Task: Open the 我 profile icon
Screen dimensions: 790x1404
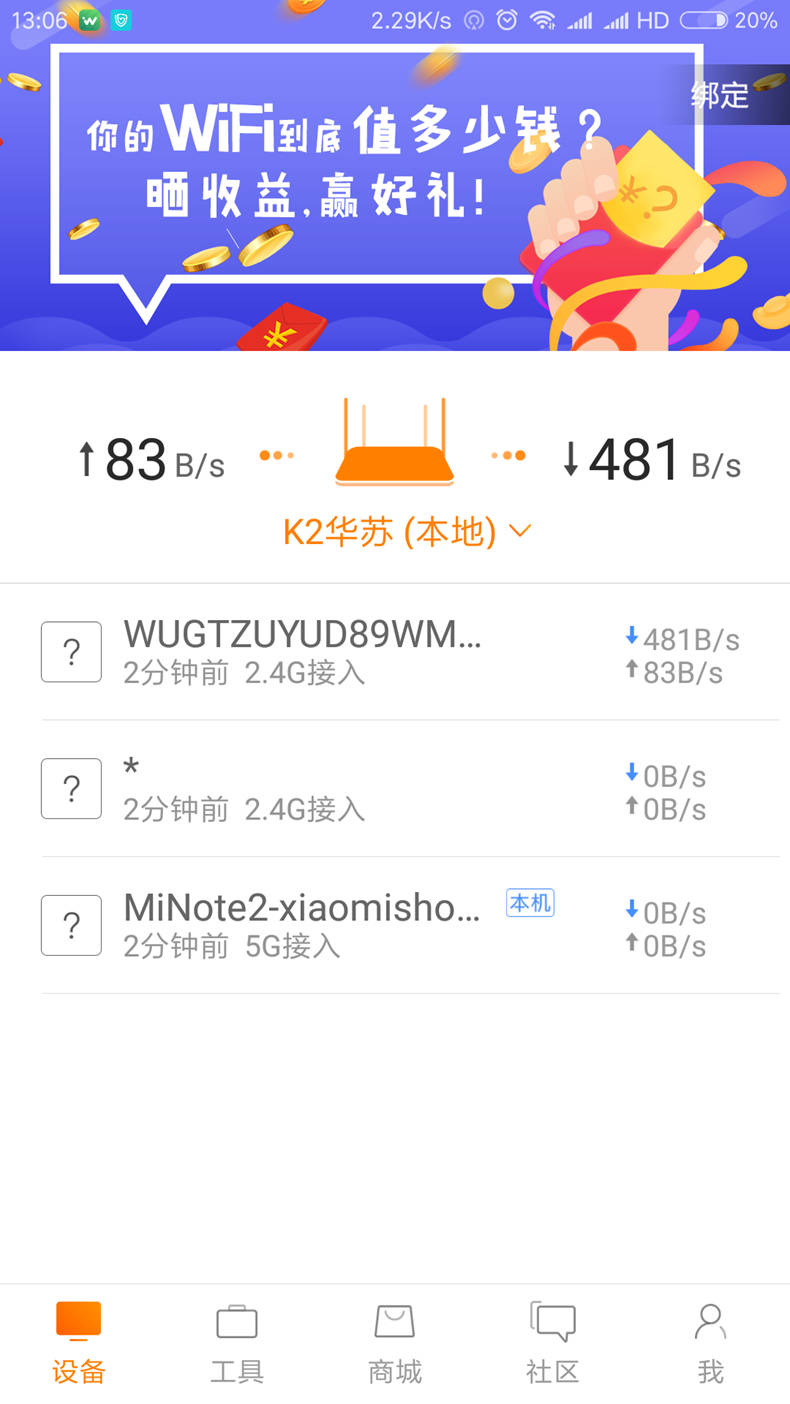Action: [710, 1321]
